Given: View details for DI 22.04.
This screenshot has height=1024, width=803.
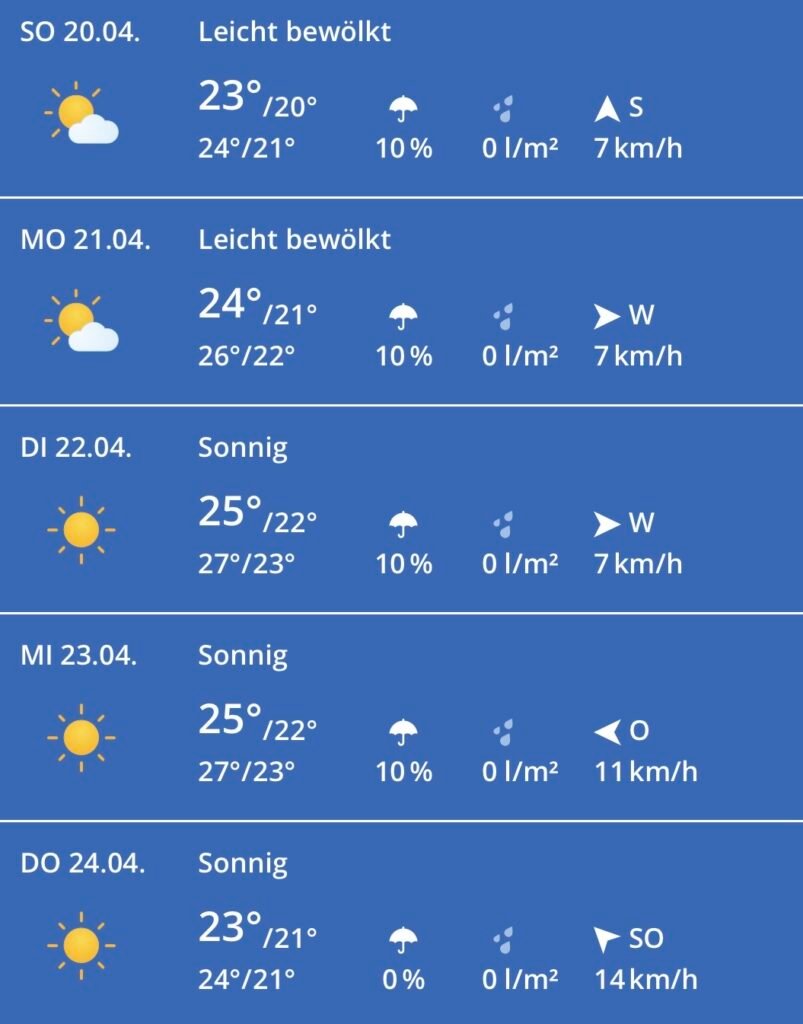Looking at the screenshot, I should tap(400, 512).
